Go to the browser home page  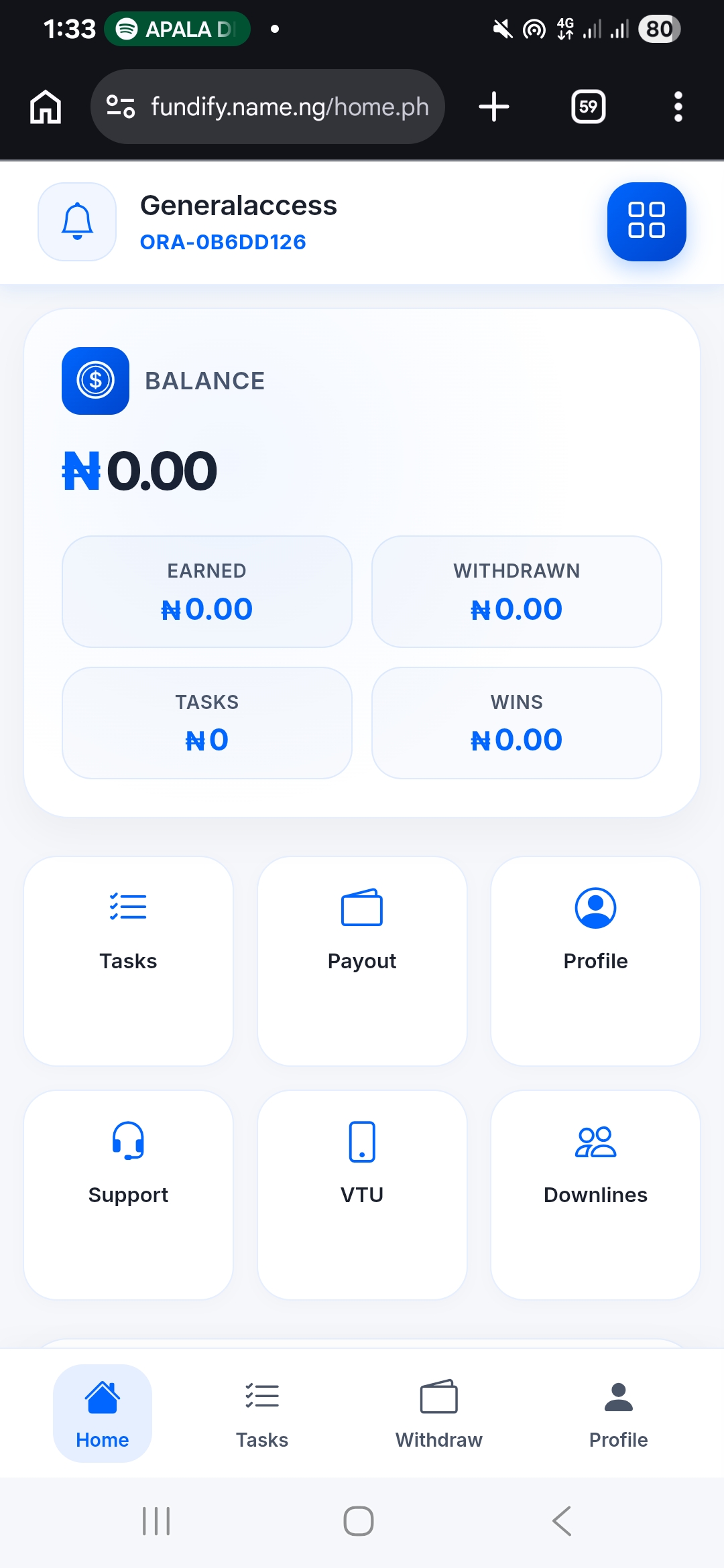click(x=46, y=107)
